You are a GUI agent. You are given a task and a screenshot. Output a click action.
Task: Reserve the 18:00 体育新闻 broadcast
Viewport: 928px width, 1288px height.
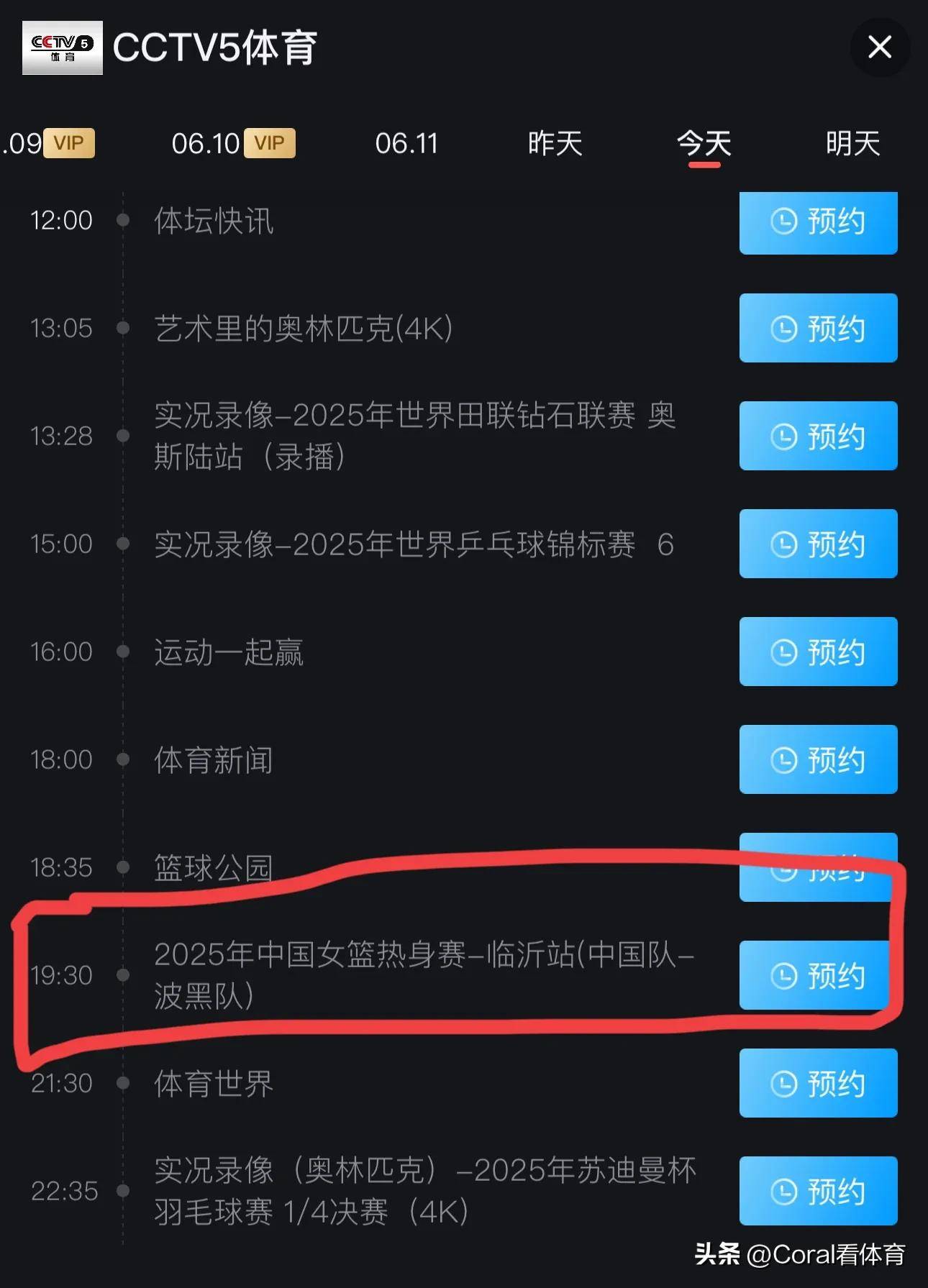(x=818, y=759)
